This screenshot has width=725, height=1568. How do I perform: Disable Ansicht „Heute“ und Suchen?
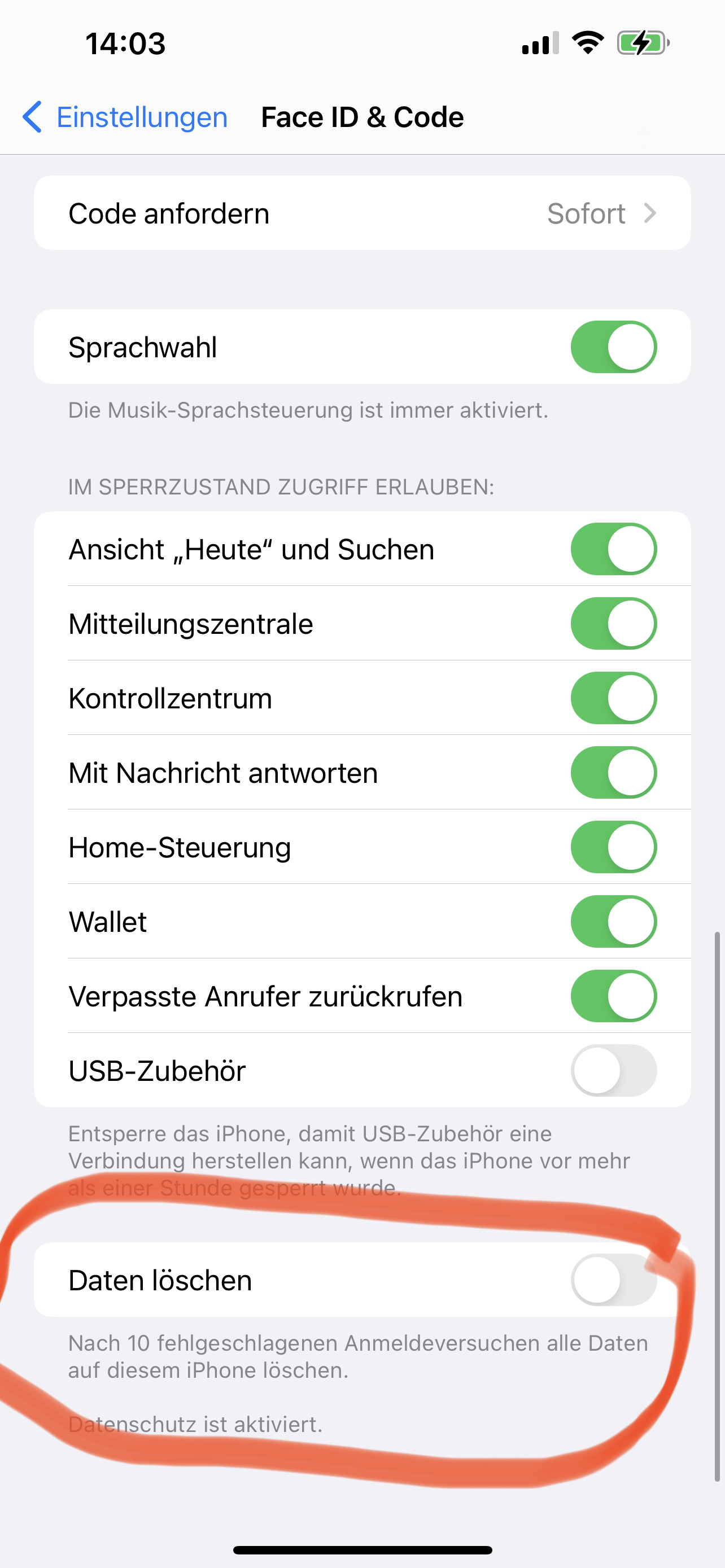coord(613,549)
